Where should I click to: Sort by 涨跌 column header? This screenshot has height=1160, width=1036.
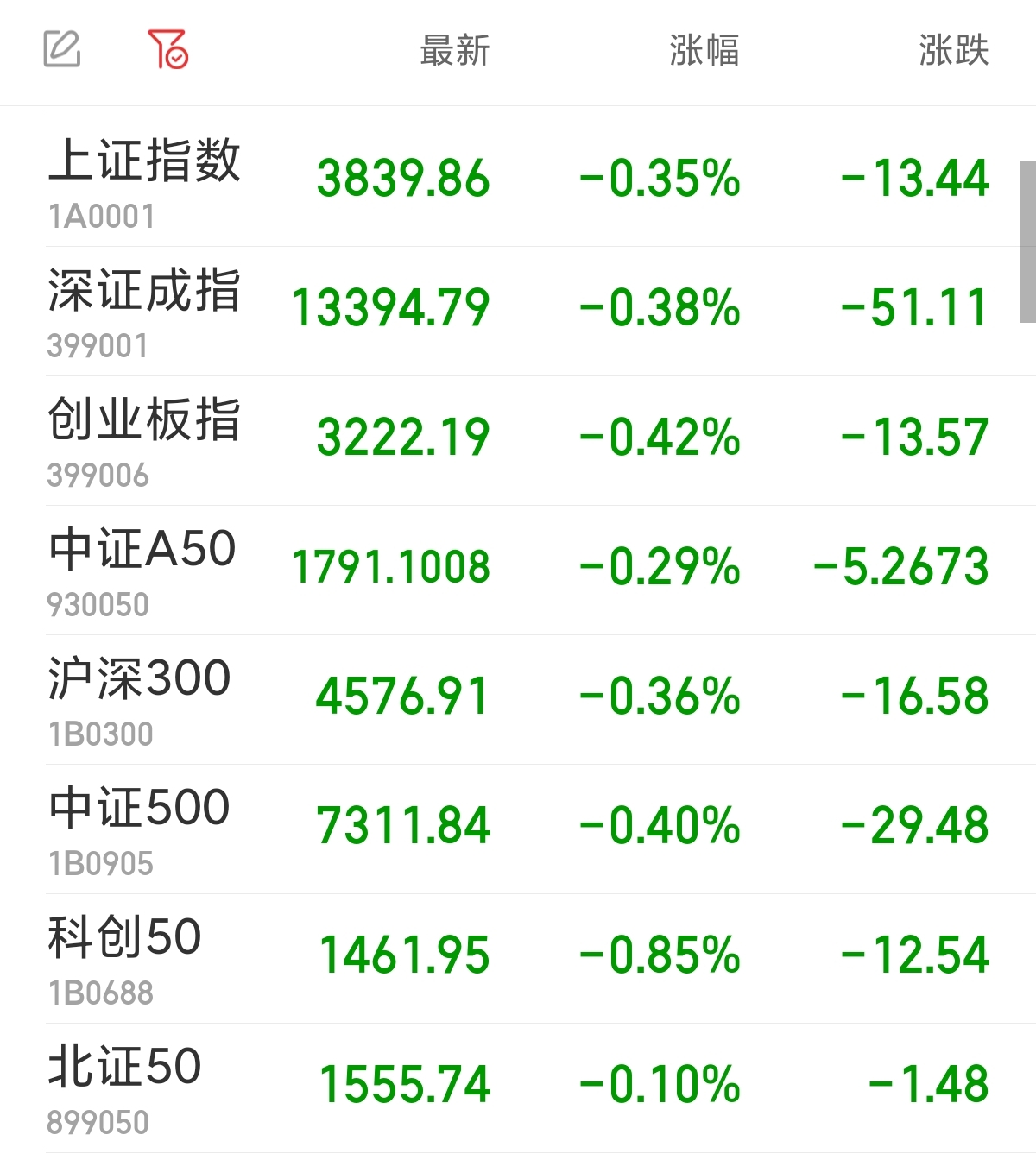click(x=953, y=50)
